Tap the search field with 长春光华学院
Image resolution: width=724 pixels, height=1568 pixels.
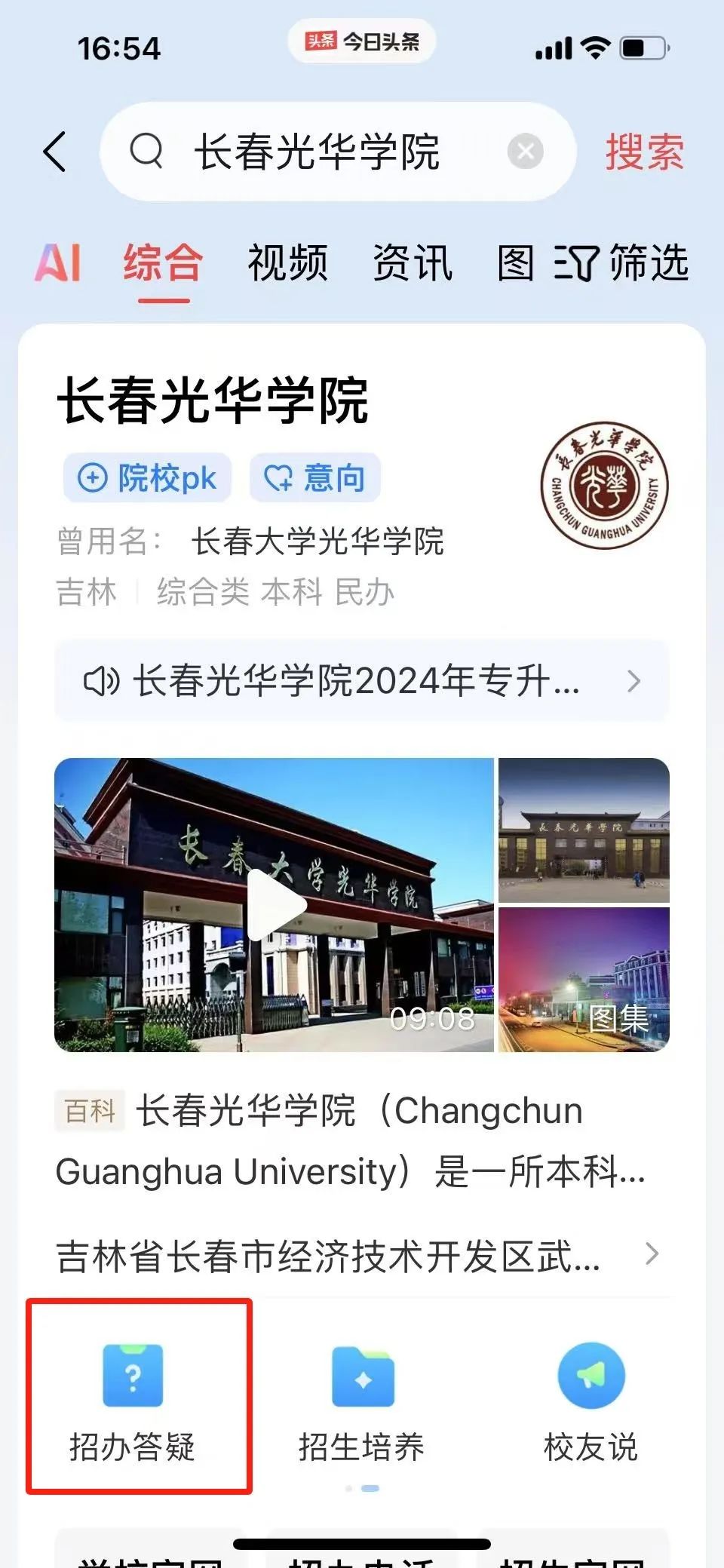(317, 152)
